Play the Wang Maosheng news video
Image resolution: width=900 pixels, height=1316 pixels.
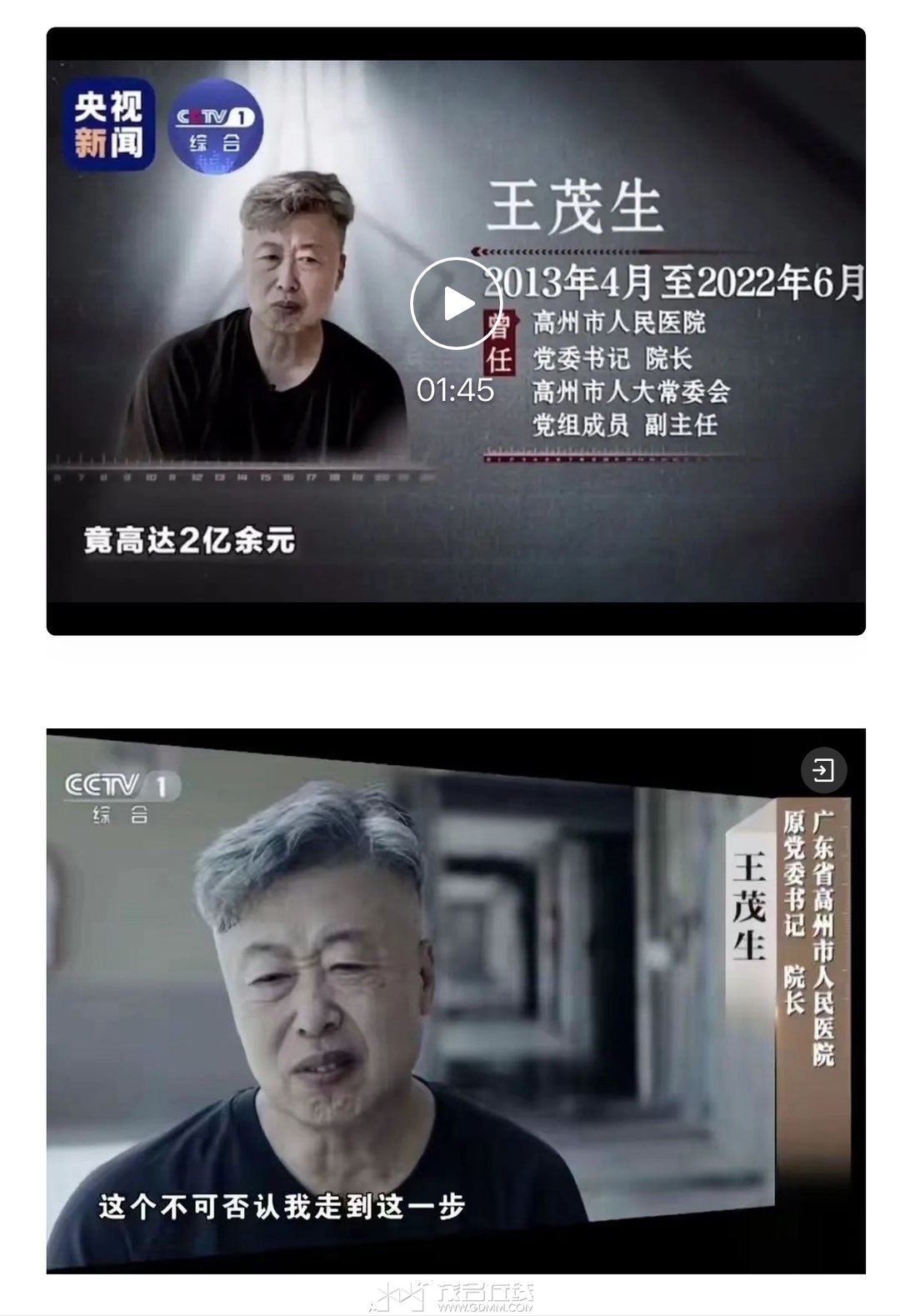[x=455, y=304]
